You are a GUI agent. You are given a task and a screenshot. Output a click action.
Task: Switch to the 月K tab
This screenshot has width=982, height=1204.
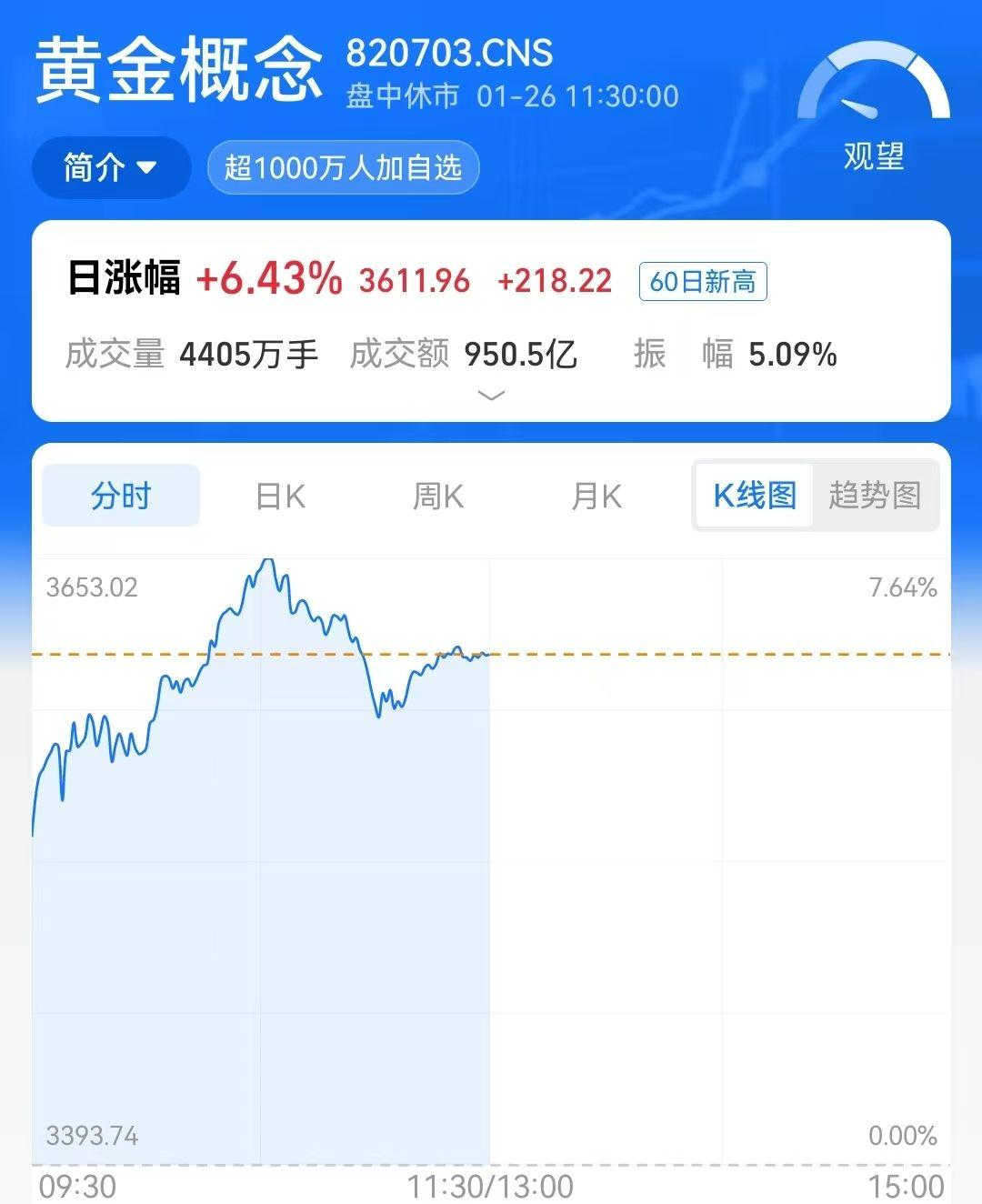click(x=596, y=497)
